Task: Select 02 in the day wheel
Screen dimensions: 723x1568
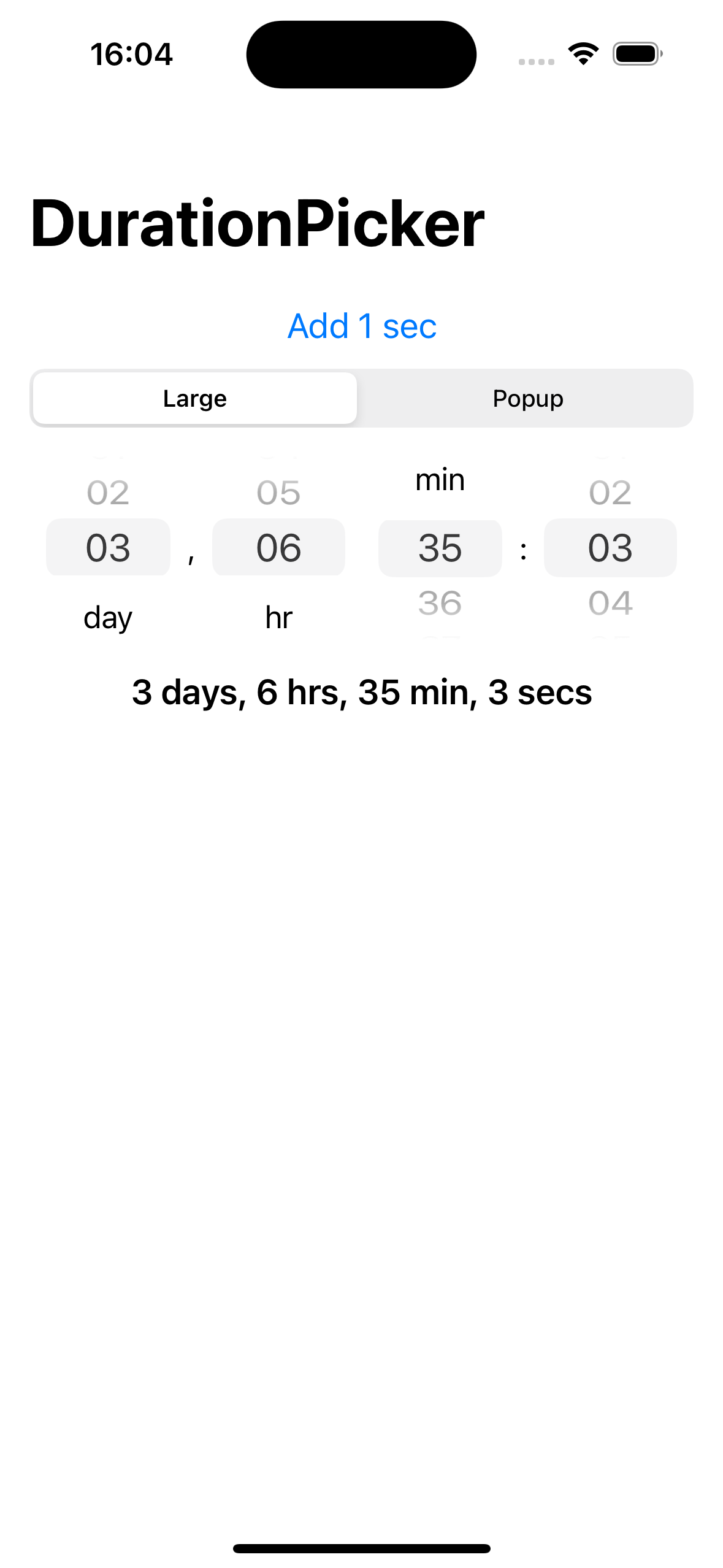Action: coord(108,493)
